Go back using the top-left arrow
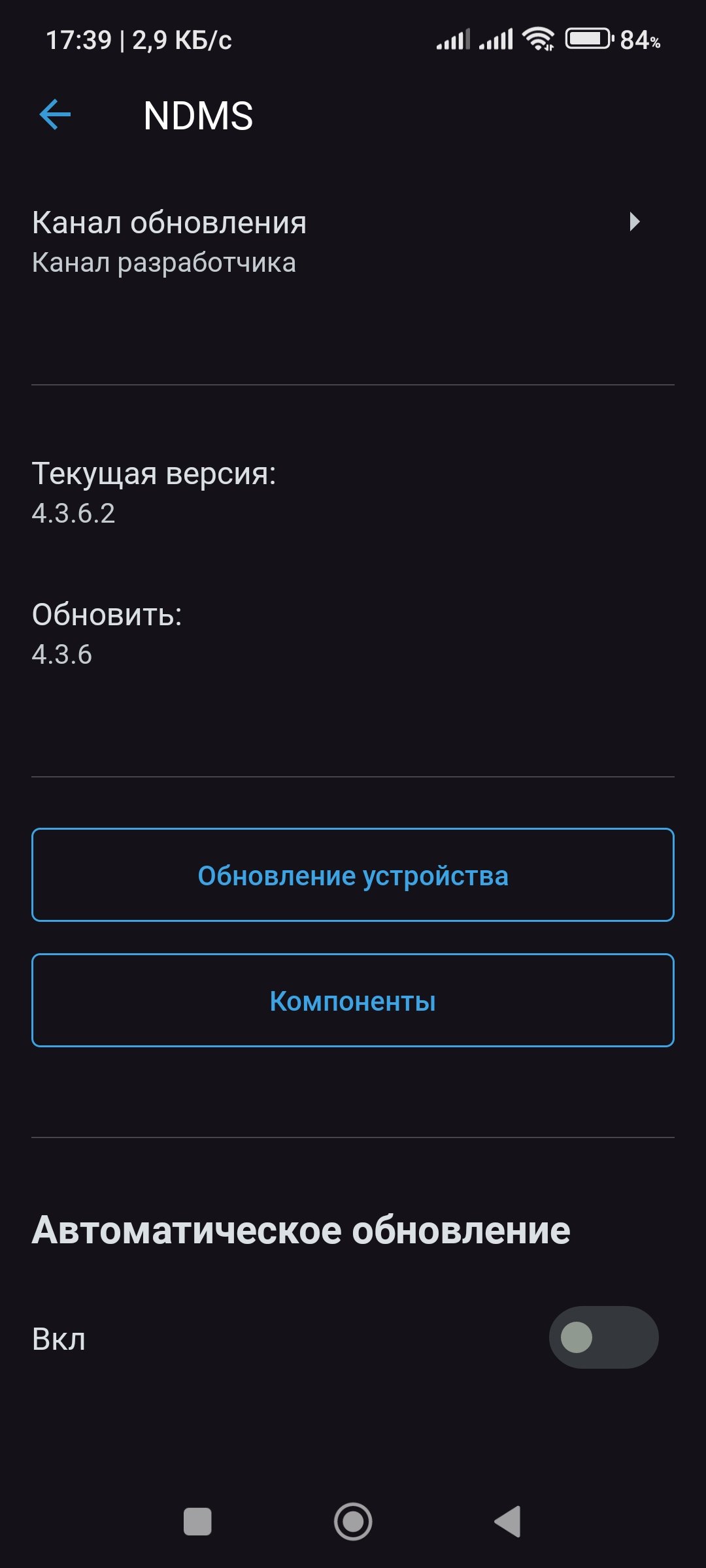The height and width of the screenshot is (1568, 706). pyautogui.click(x=55, y=115)
